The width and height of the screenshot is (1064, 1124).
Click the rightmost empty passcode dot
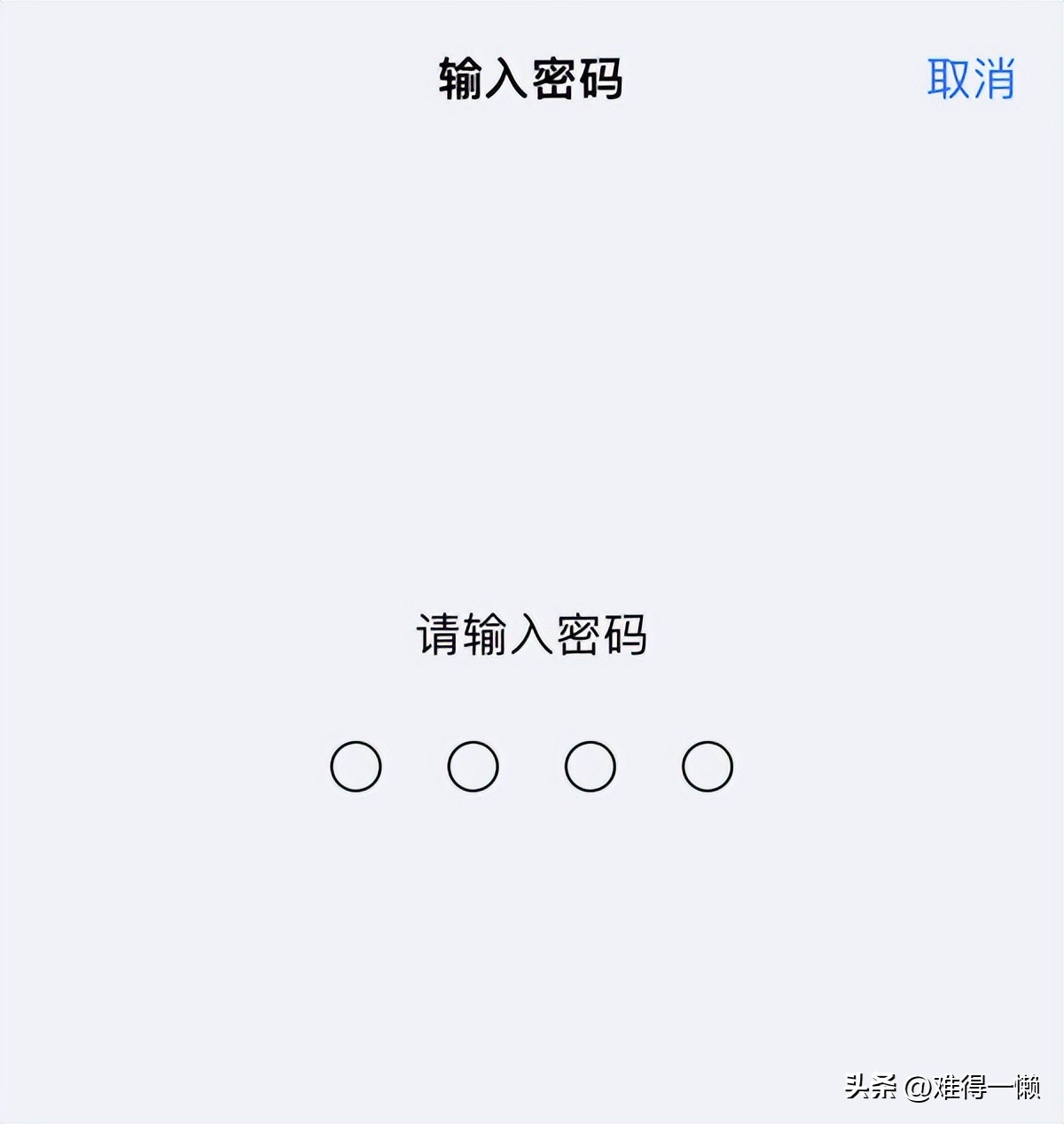[x=708, y=766]
